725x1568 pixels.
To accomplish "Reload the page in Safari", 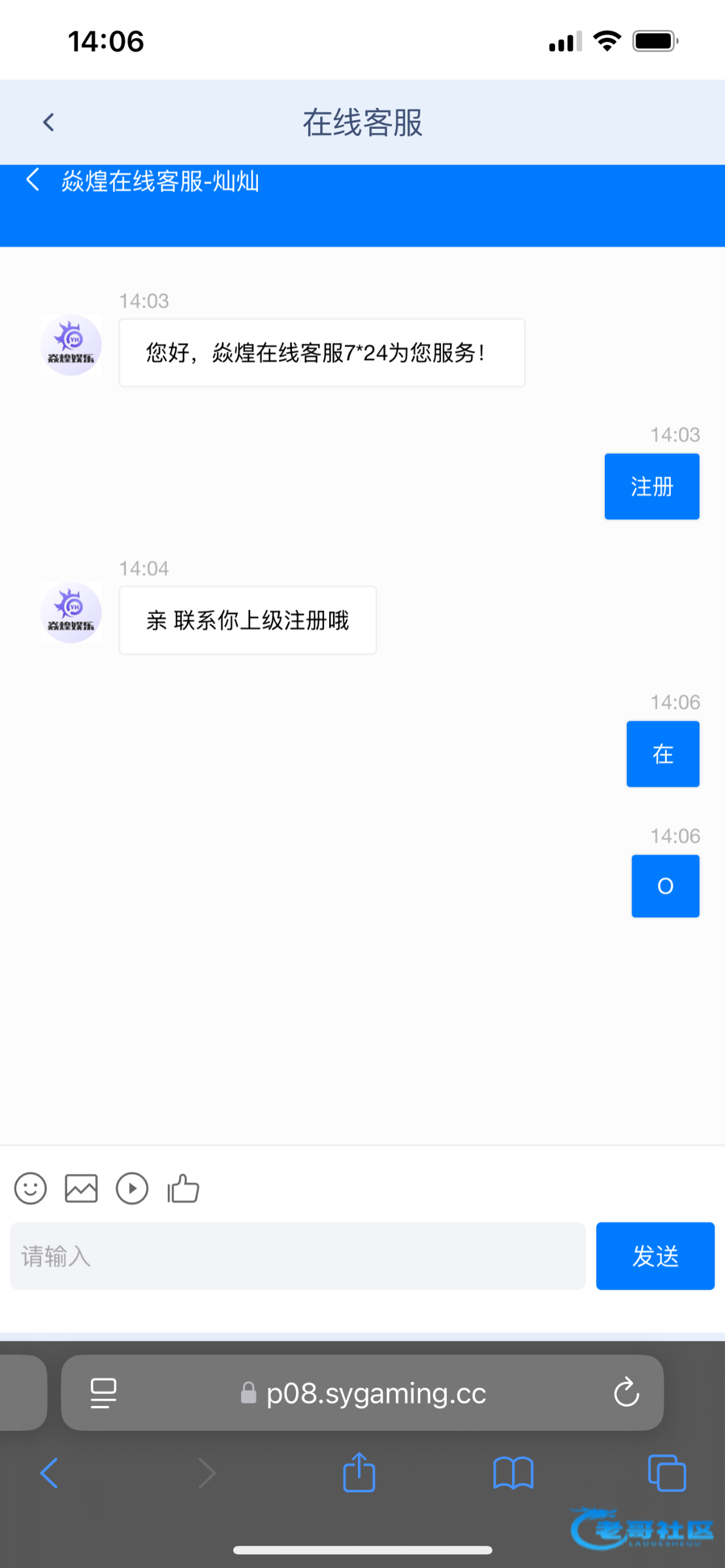I will (626, 1392).
